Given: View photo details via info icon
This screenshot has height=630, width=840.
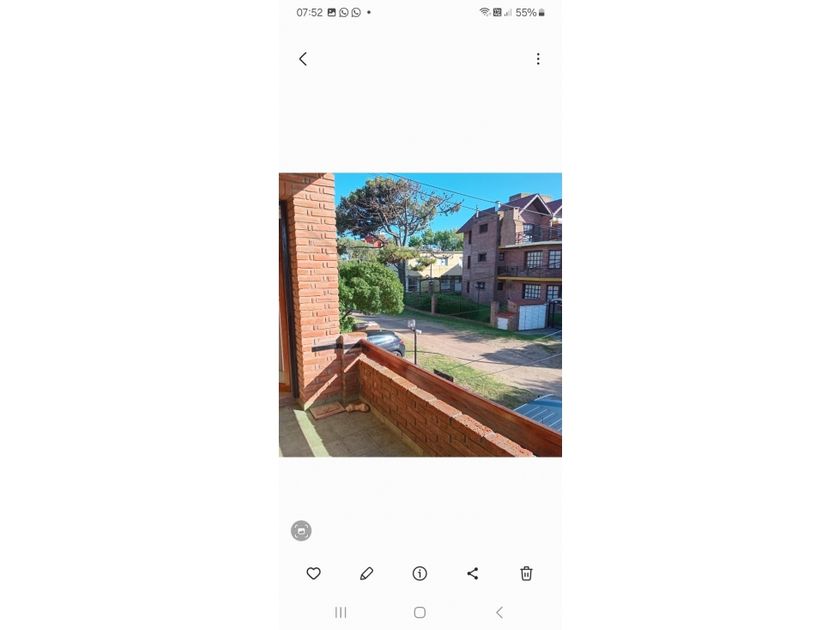Looking at the screenshot, I should (419, 574).
